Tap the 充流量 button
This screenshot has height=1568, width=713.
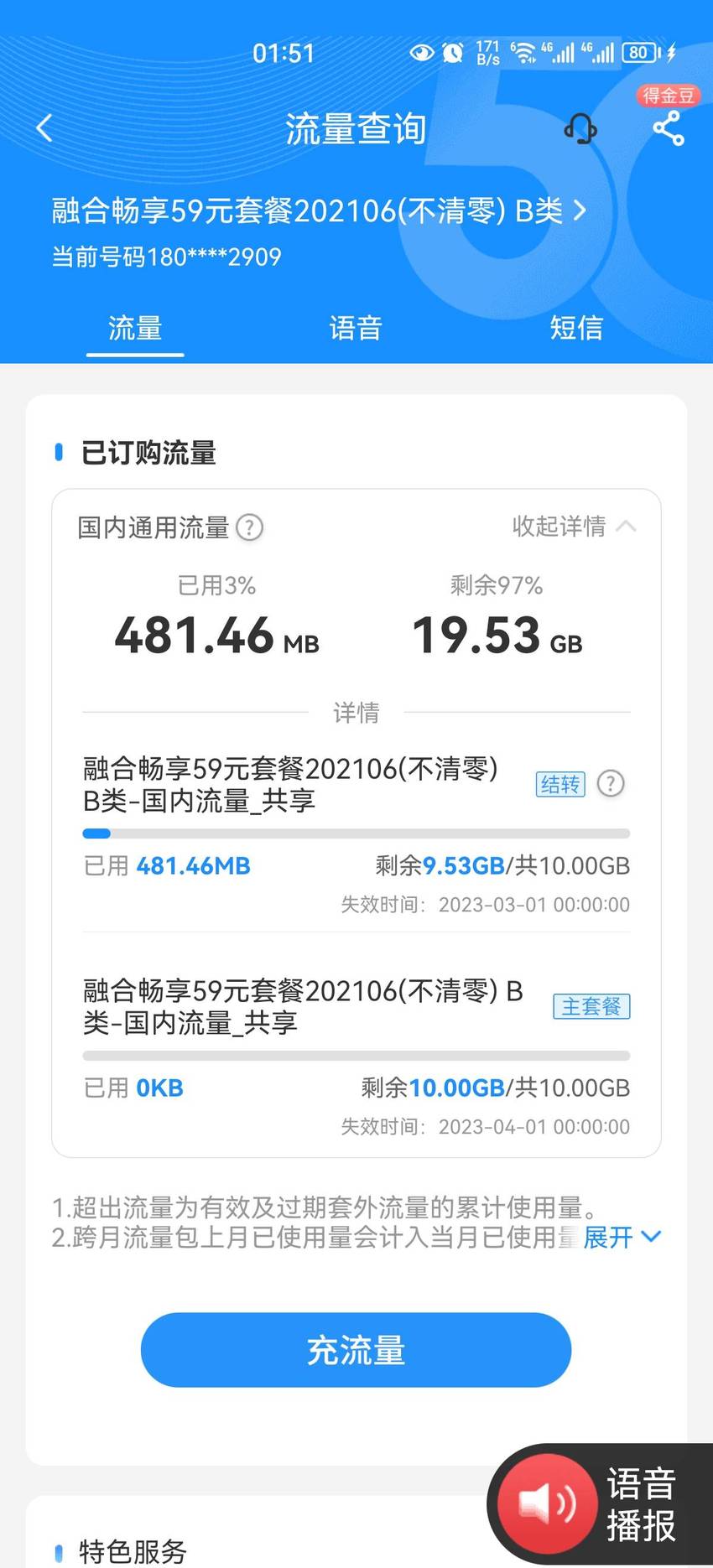356,1350
